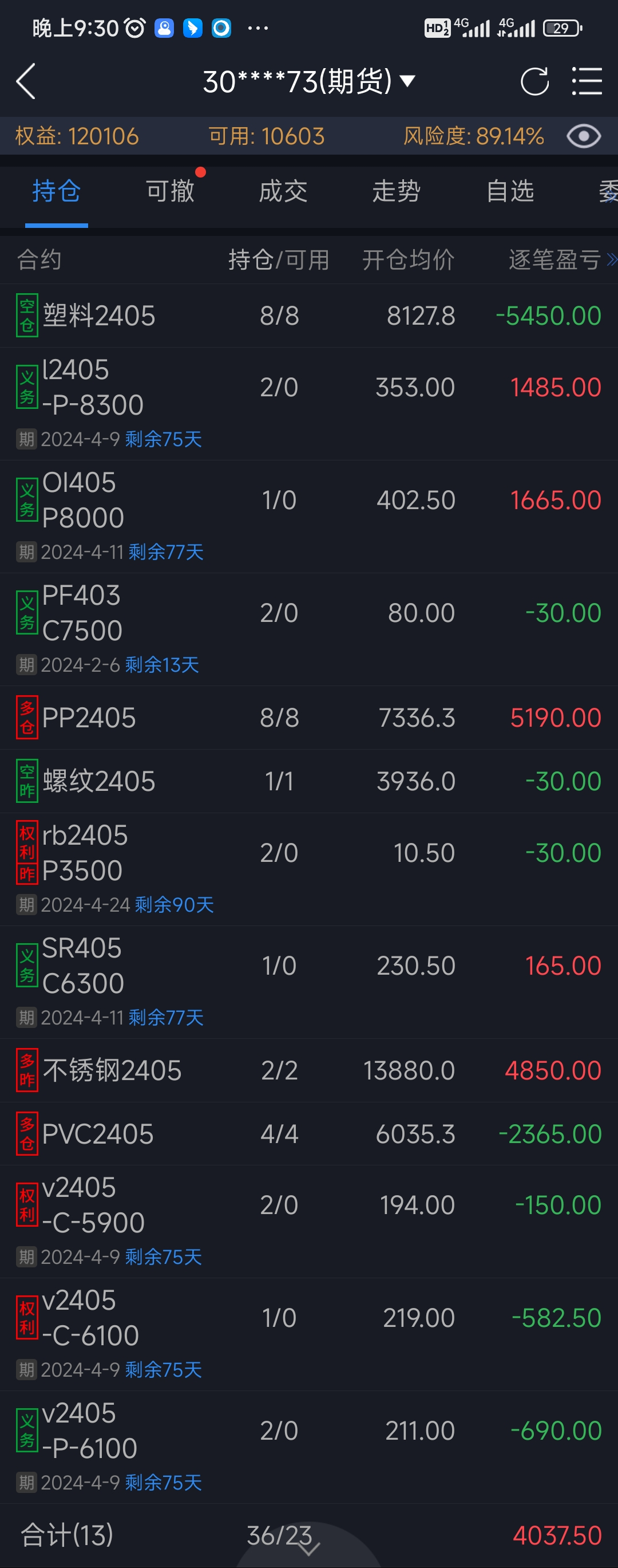Go back using the top-left arrow
Screen dimensions: 618x1568
(x=26, y=81)
